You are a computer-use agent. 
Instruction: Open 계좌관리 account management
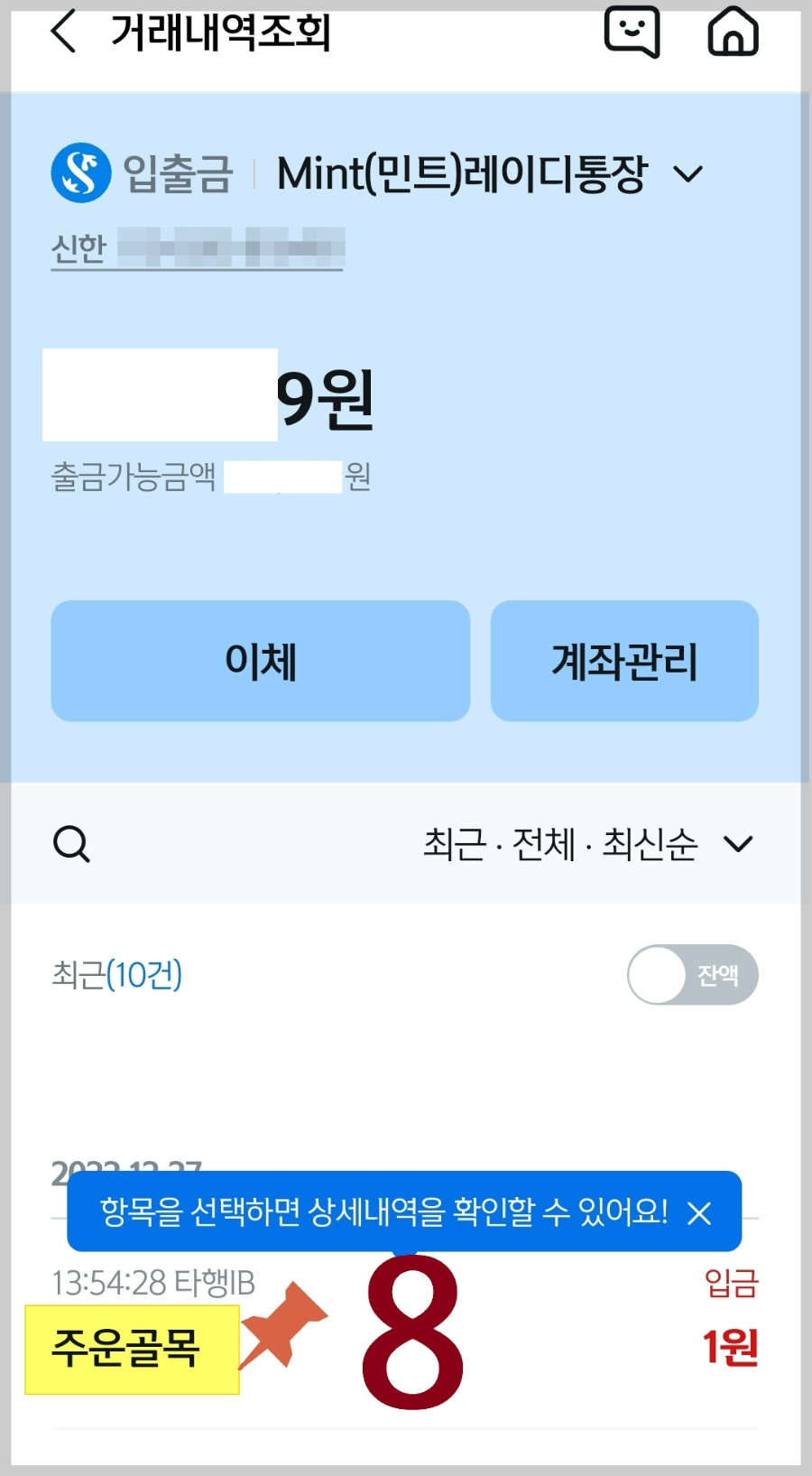click(624, 662)
